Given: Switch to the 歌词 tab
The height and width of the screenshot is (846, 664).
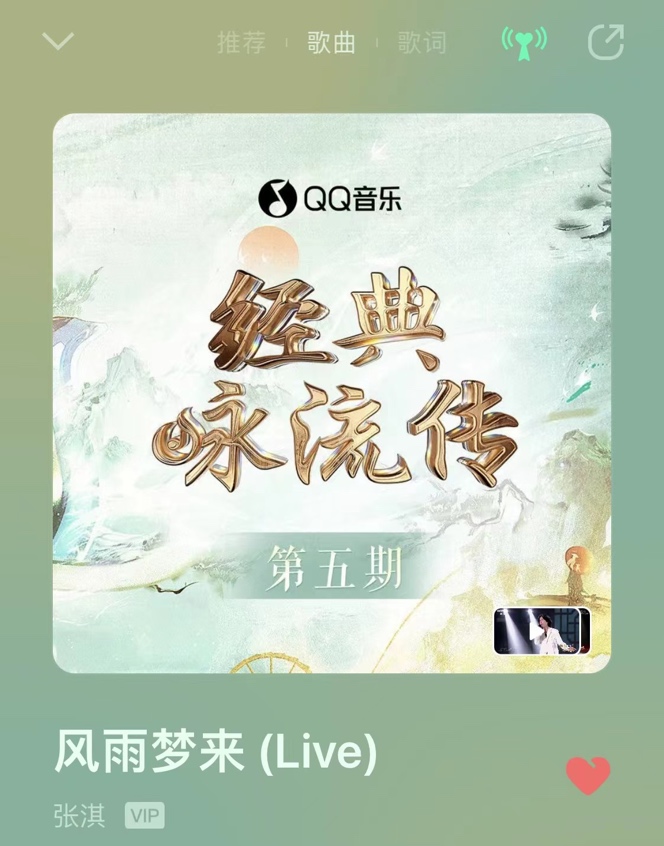Looking at the screenshot, I should 421,43.
